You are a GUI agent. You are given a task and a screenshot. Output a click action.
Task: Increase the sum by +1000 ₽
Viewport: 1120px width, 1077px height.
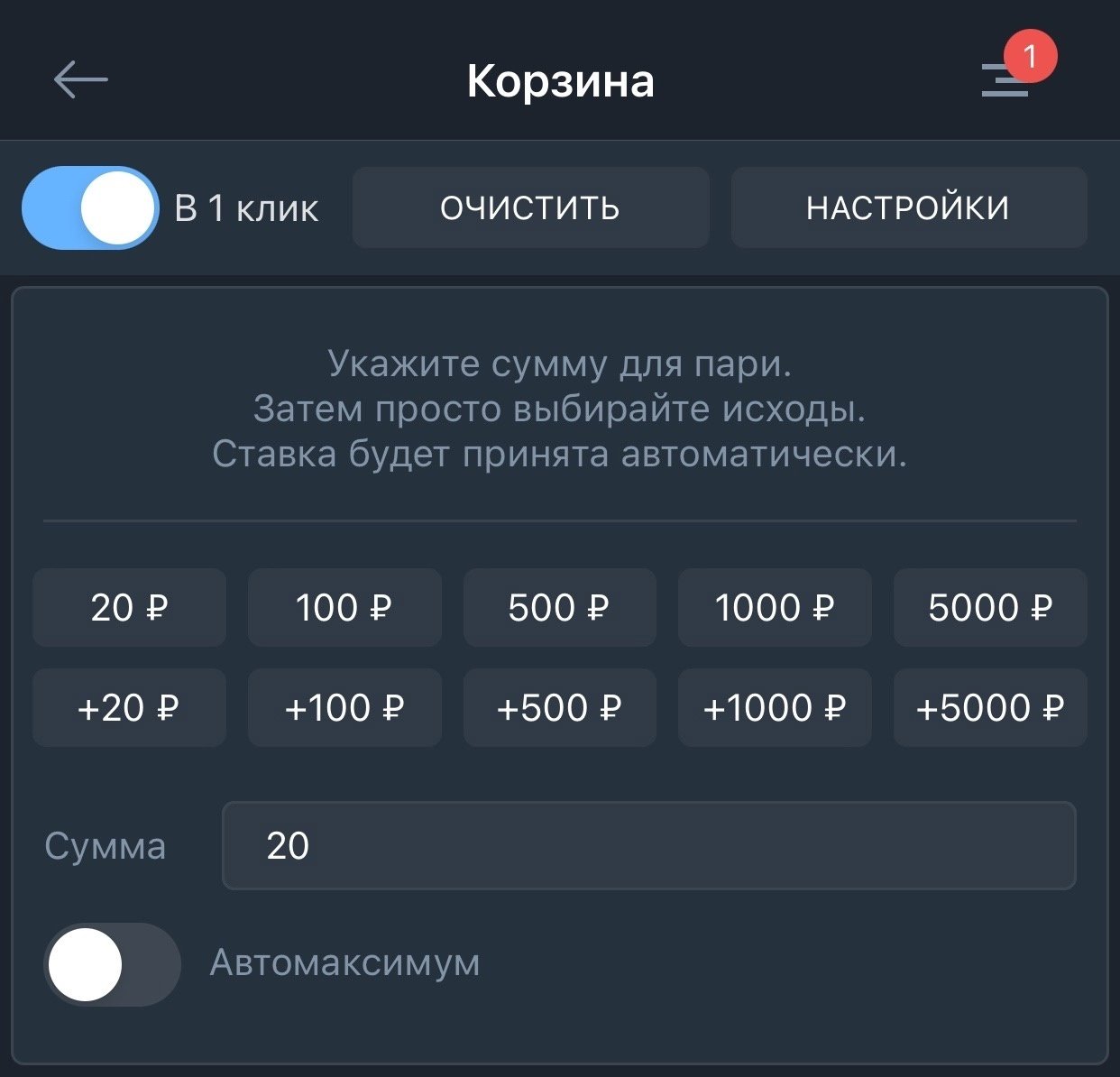(x=775, y=707)
